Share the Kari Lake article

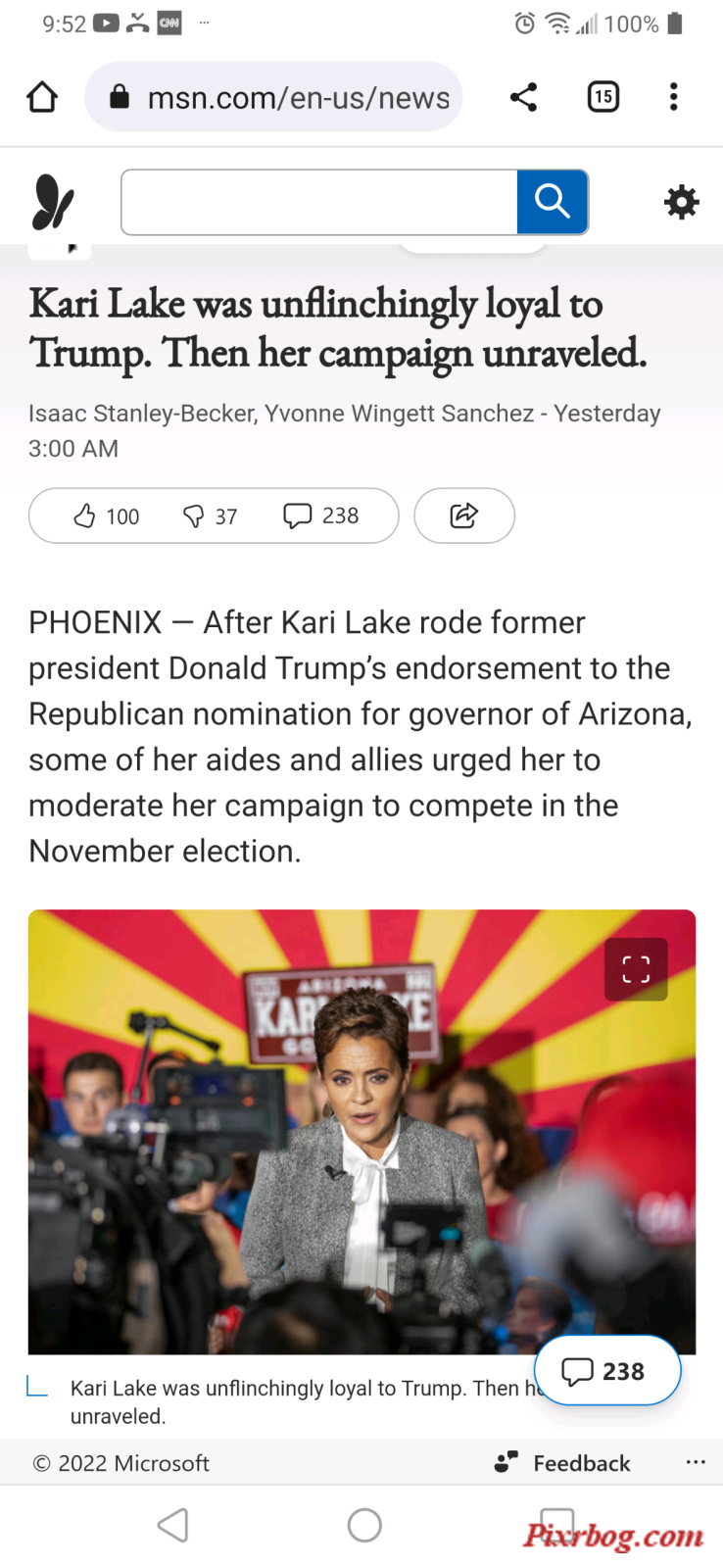click(463, 516)
